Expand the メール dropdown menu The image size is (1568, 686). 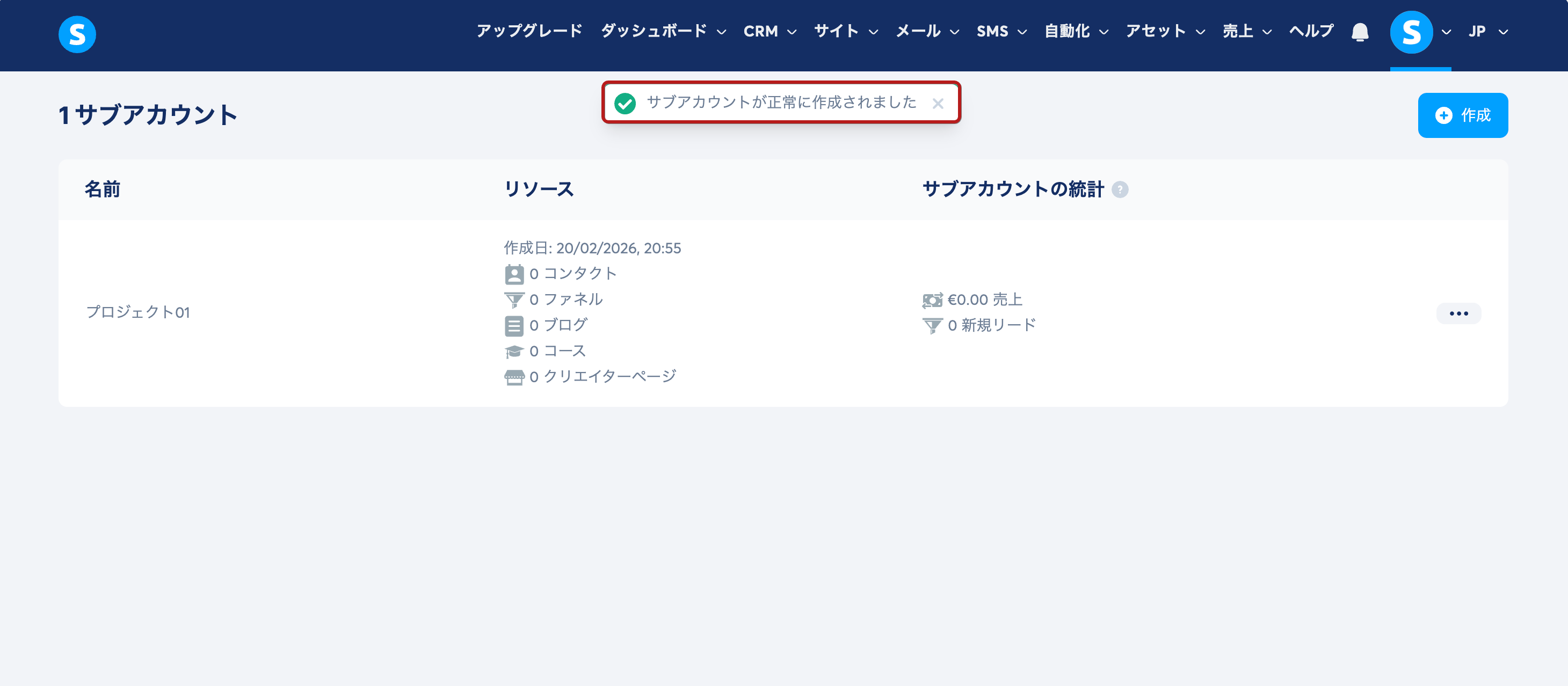click(x=927, y=31)
